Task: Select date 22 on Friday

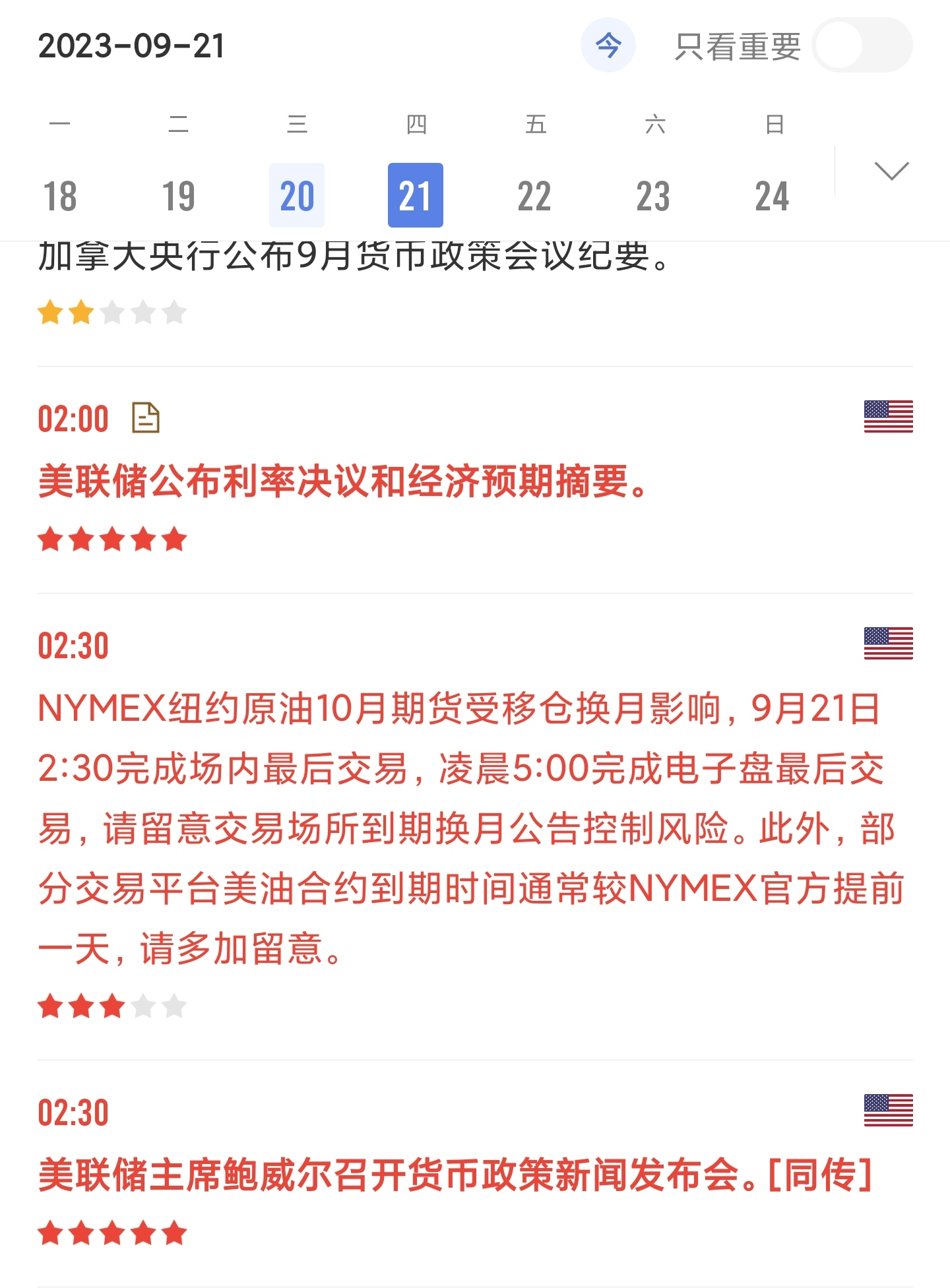Action: coord(534,196)
